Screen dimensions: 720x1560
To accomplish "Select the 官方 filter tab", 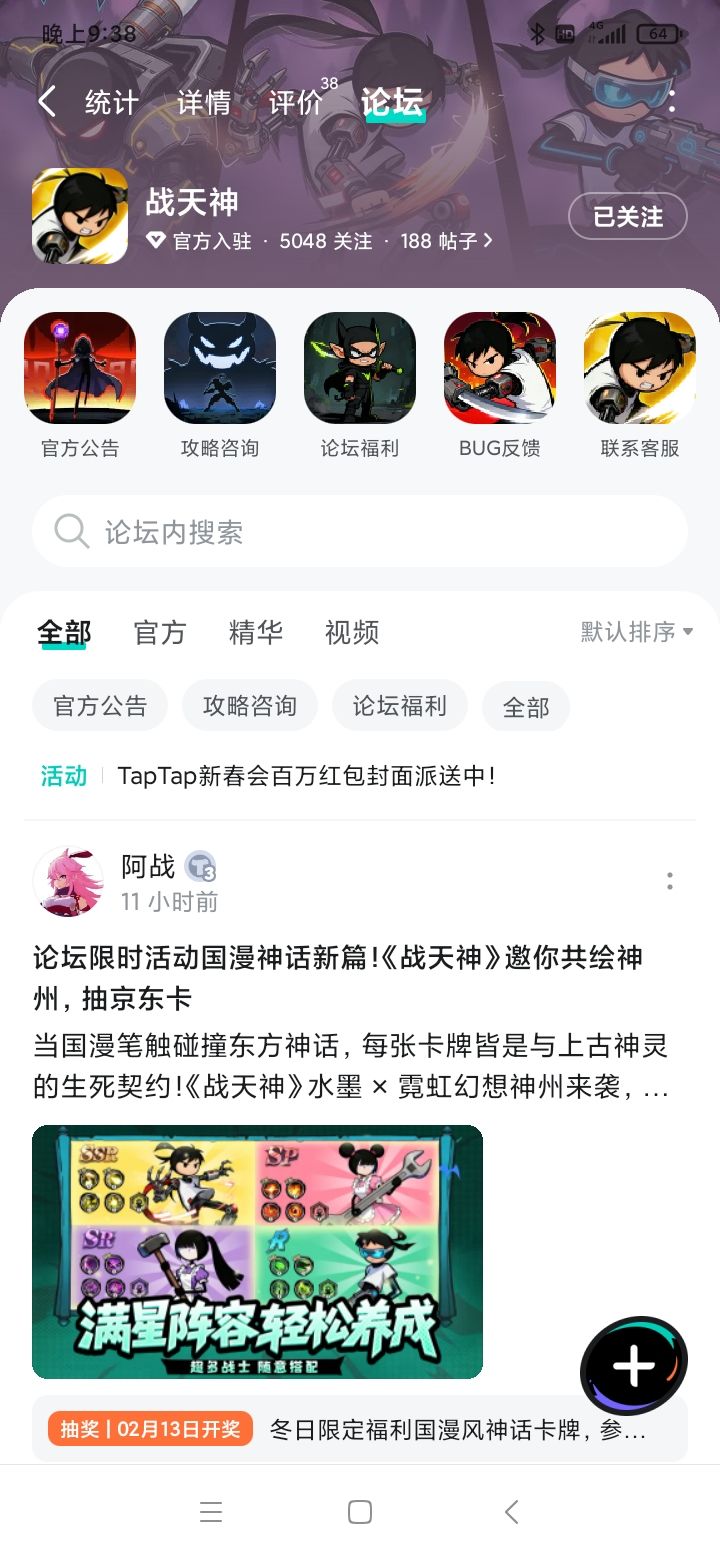I will point(159,632).
